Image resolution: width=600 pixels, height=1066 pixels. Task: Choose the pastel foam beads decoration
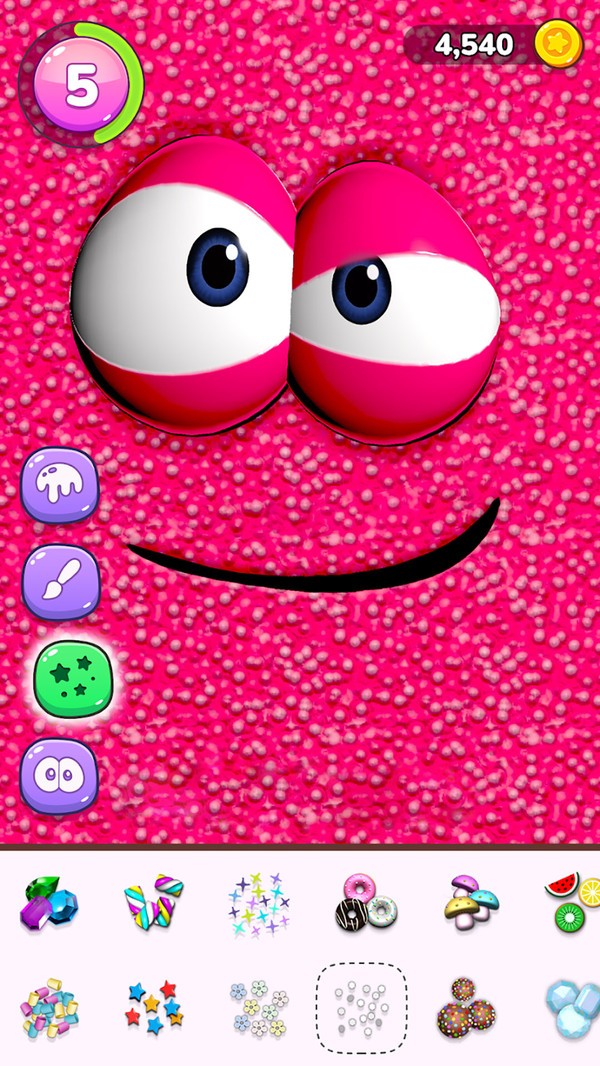50,1008
